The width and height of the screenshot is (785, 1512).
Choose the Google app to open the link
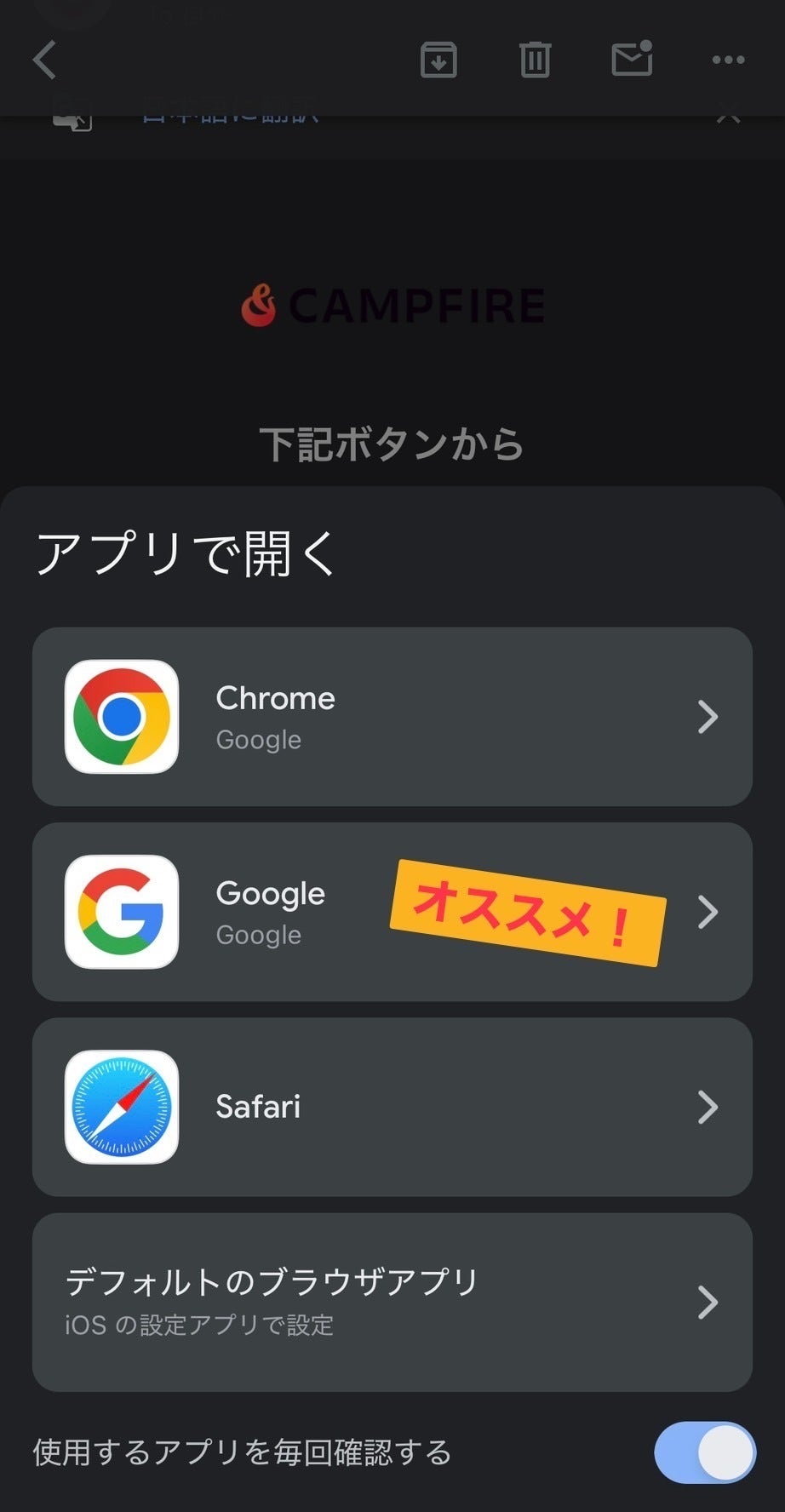[x=392, y=912]
